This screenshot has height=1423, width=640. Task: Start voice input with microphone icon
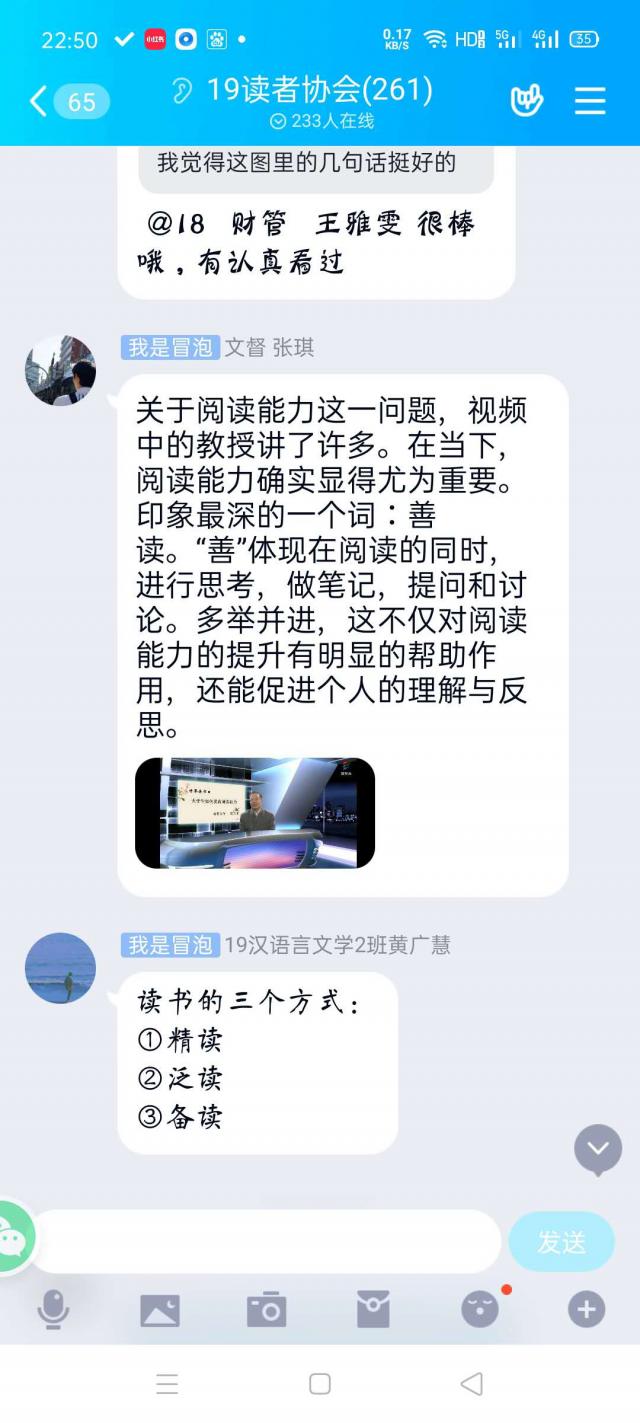53,1309
